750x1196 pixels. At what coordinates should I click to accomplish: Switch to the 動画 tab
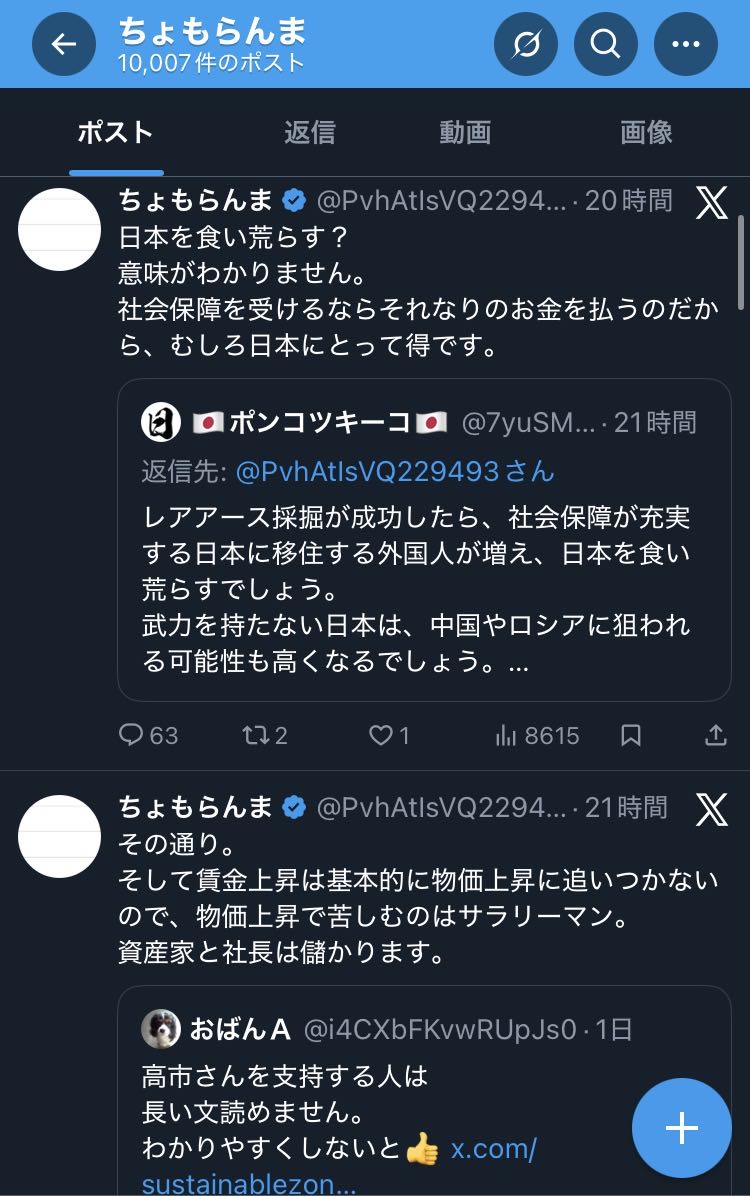click(465, 132)
